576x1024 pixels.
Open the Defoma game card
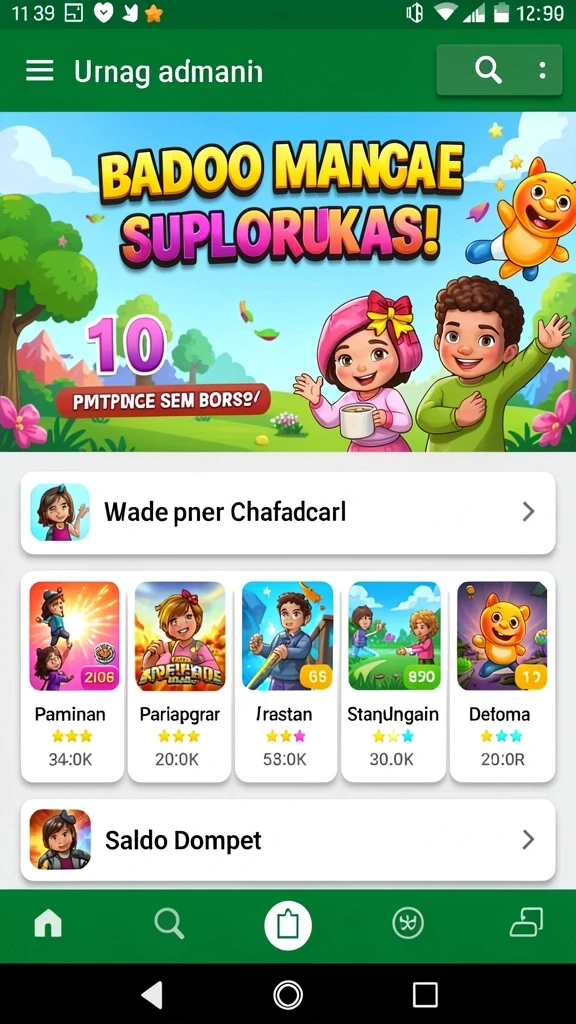pyautogui.click(x=501, y=677)
